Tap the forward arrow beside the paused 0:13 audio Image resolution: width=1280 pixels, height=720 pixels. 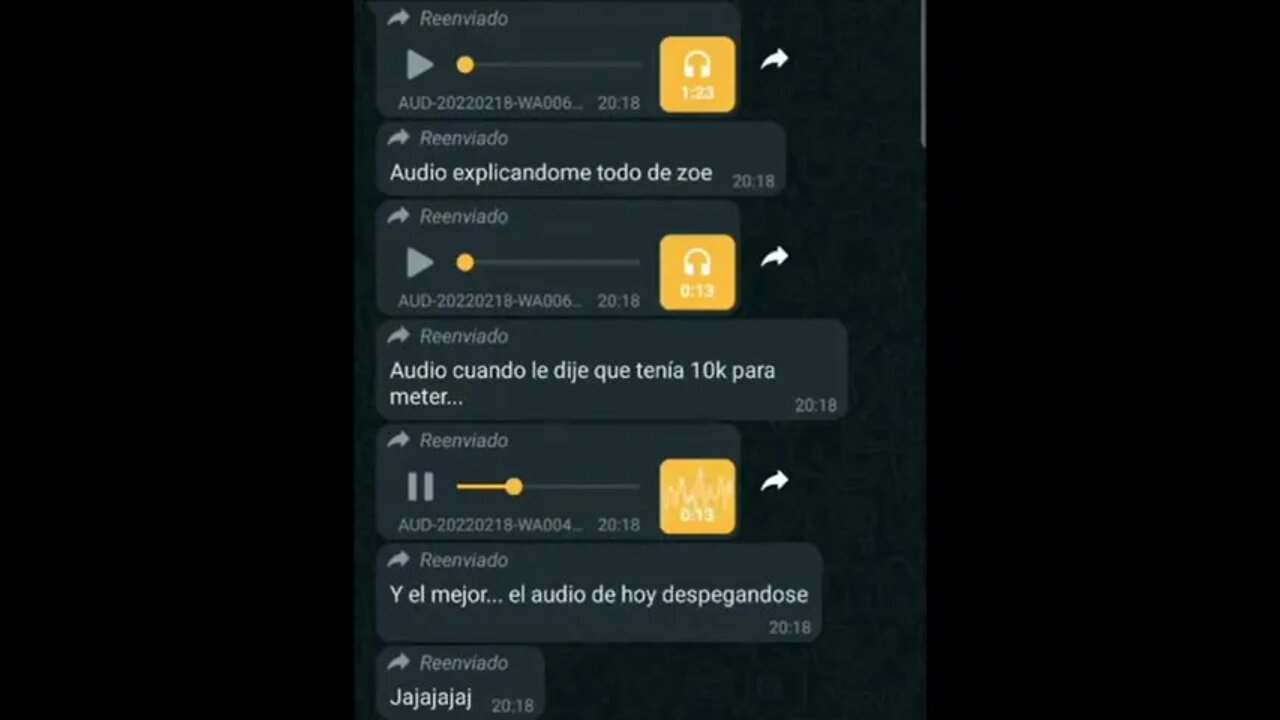tap(774, 258)
